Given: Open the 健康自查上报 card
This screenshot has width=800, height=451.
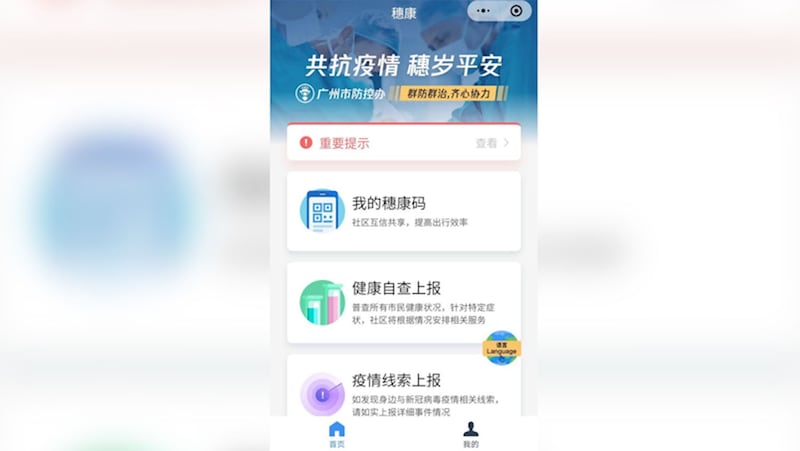Looking at the screenshot, I should 403,302.
